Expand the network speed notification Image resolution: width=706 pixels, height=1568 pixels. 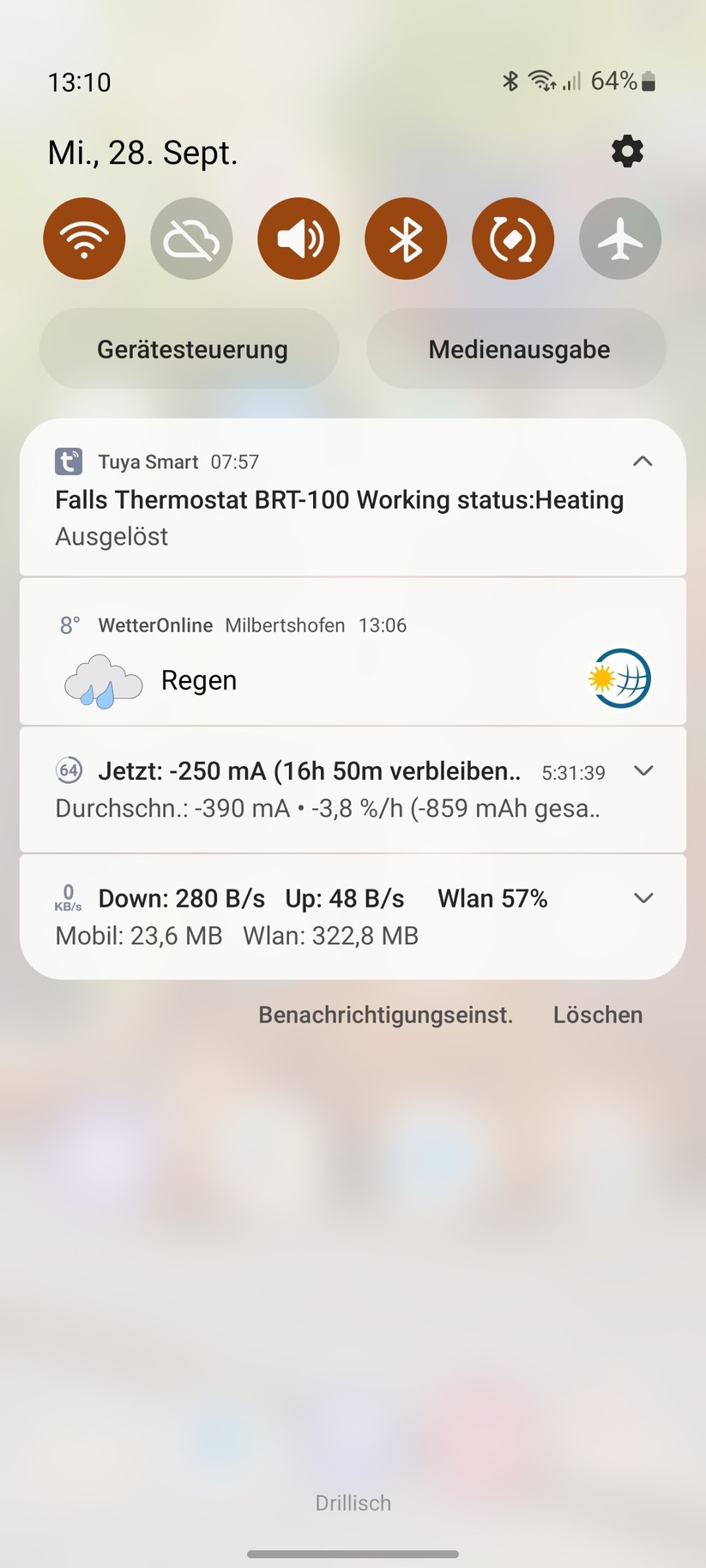[x=643, y=898]
